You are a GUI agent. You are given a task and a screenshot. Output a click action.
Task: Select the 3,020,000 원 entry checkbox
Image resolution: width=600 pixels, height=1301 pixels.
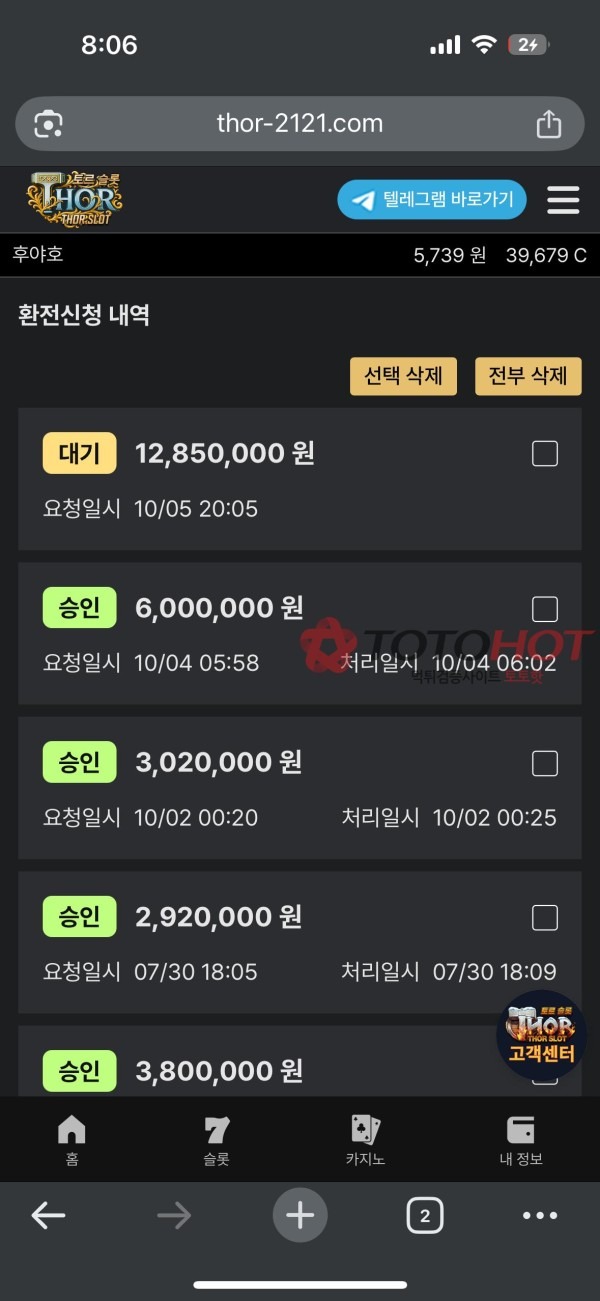coord(544,764)
